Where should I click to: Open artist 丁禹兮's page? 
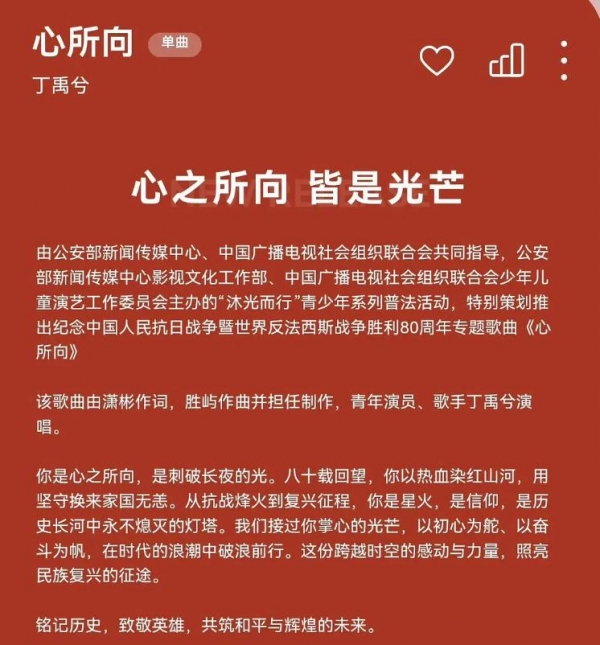click(x=61, y=87)
